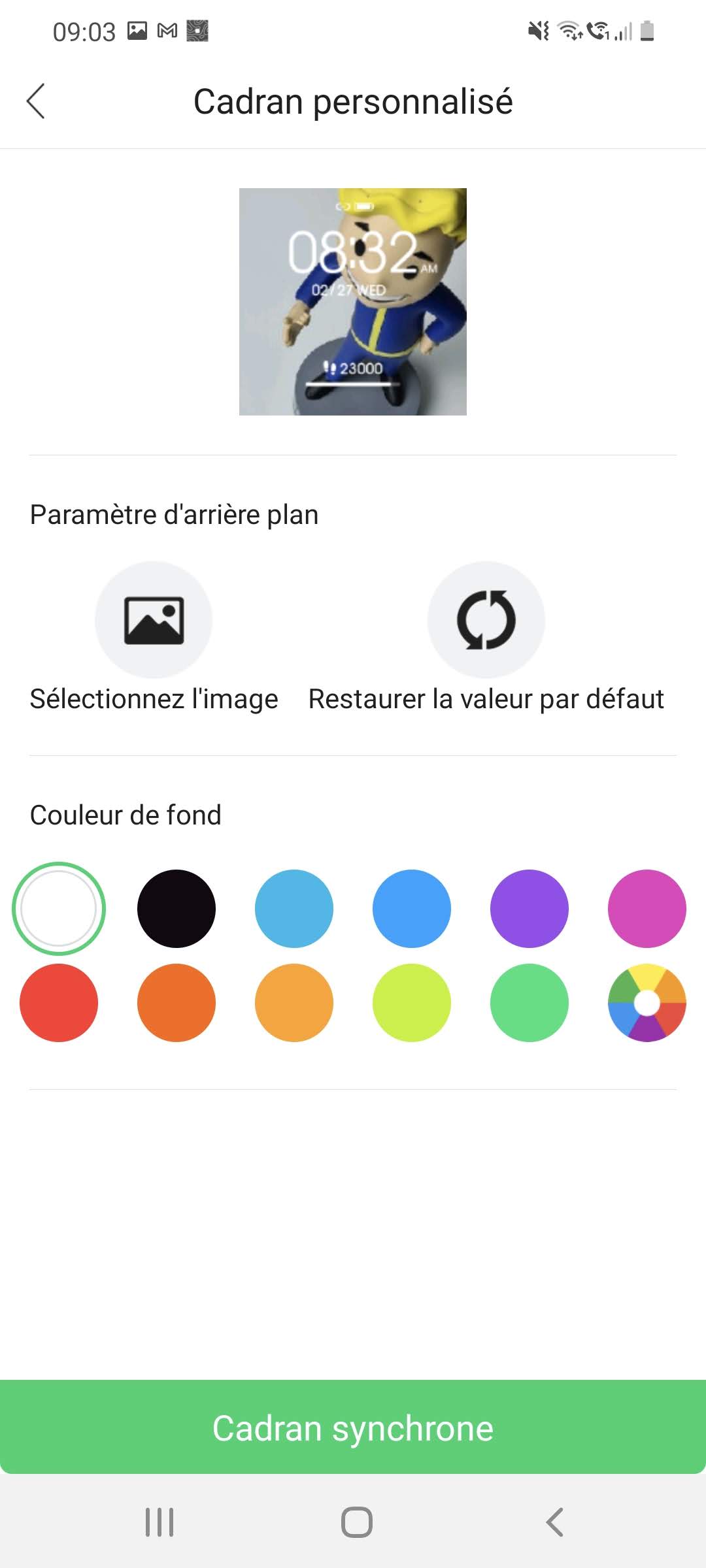Pick the magenta pink color swatch
Screen dimensions: 706x1568
click(x=647, y=908)
